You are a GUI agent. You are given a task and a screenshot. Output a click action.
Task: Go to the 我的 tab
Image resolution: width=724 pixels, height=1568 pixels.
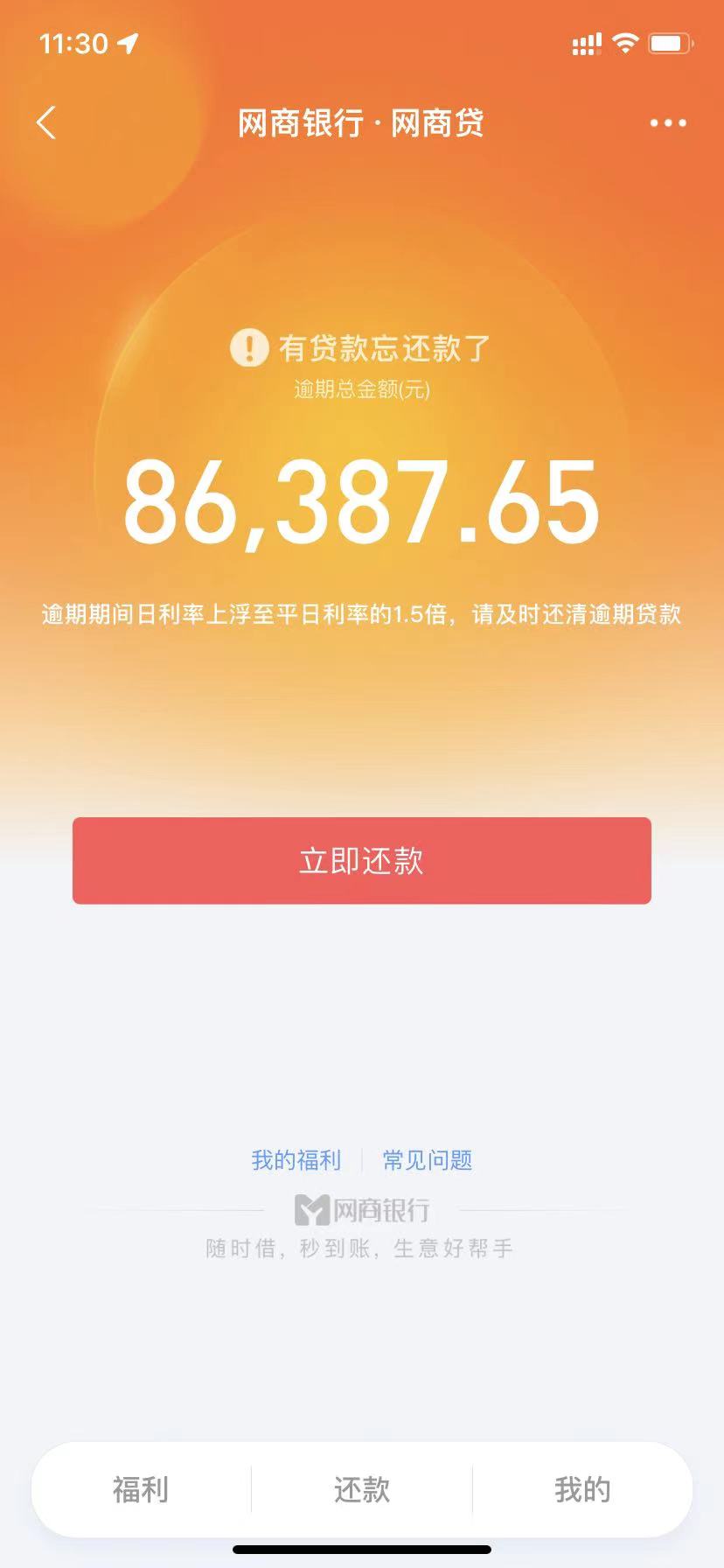coord(582,1489)
